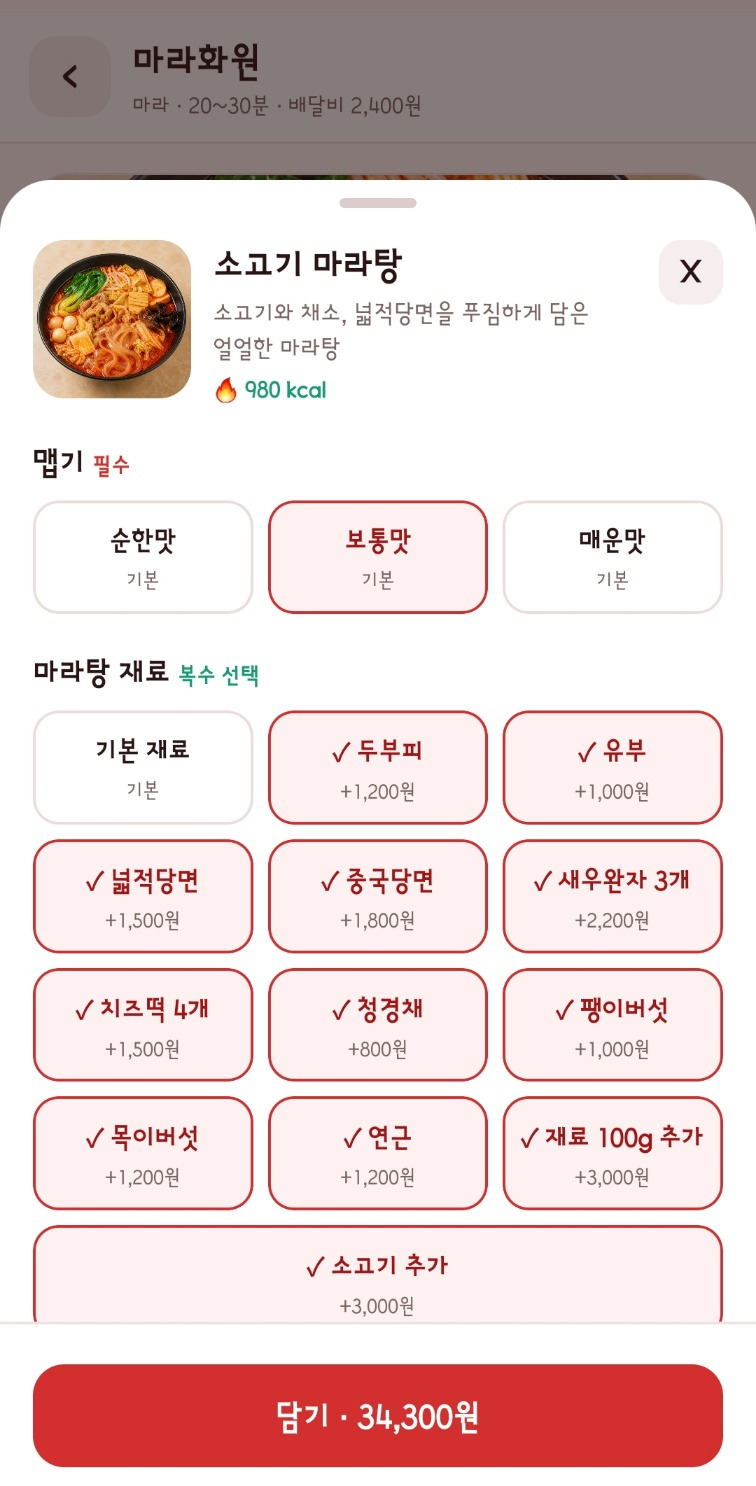Uncheck 목이버섯 ingredient
Viewport: 756px width, 1486px height.
coord(143,1153)
